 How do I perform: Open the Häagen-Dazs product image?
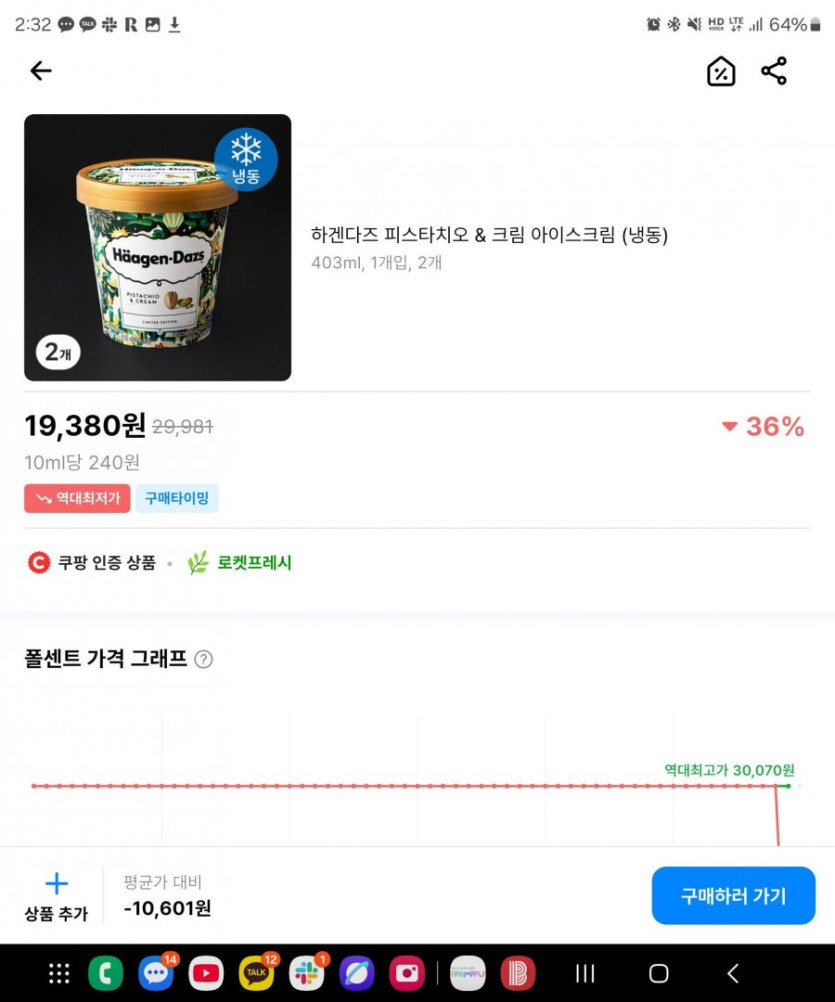click(158, 247)
